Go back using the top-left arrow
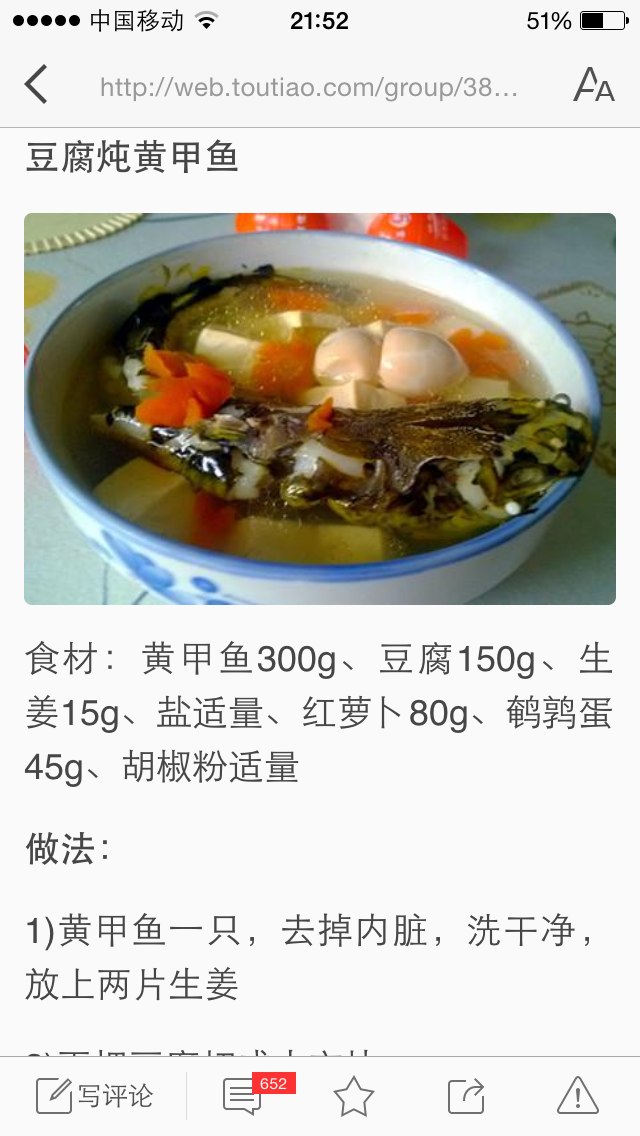Image resolution: width=640 pixels, height=1136 pixels. point(36,84)
